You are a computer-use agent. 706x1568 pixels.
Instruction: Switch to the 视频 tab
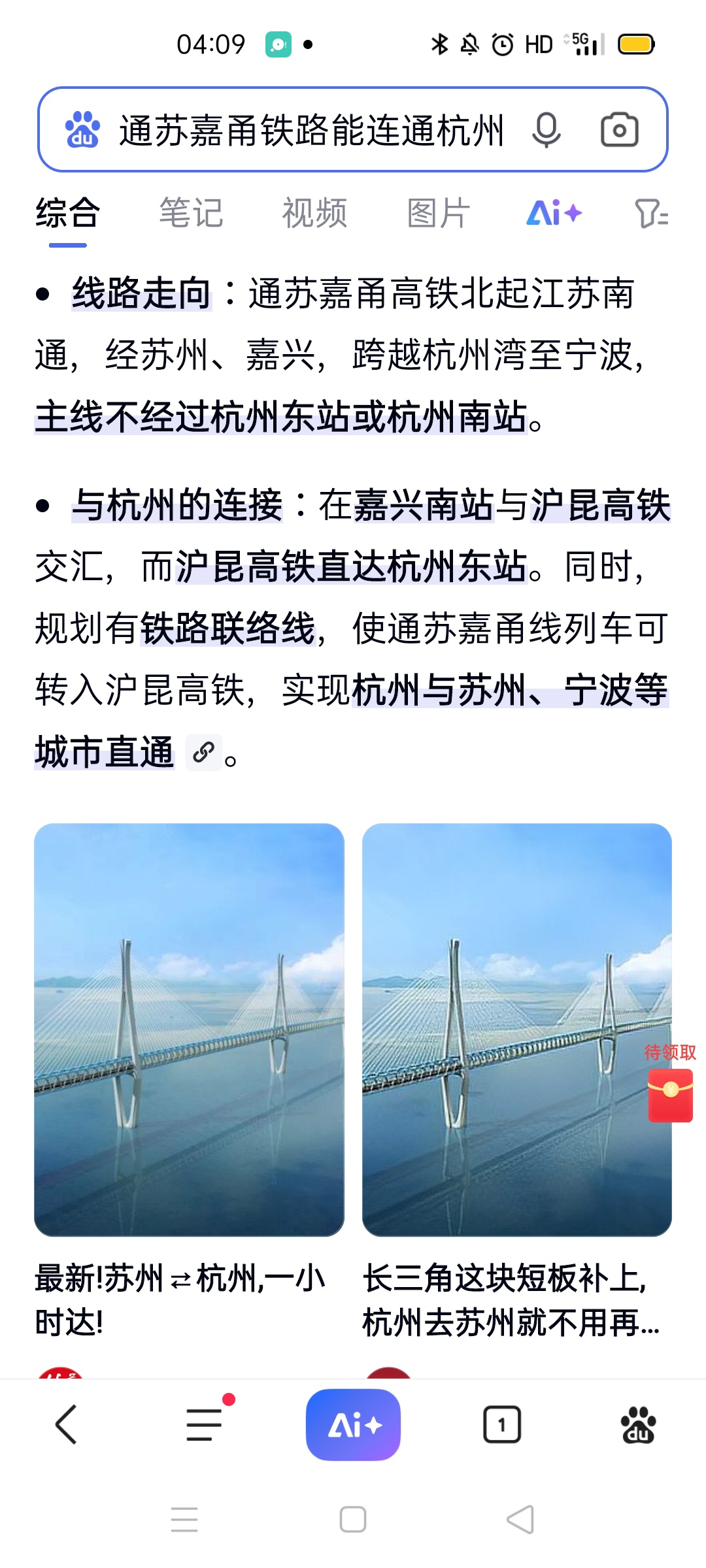[x=314, y=214]
